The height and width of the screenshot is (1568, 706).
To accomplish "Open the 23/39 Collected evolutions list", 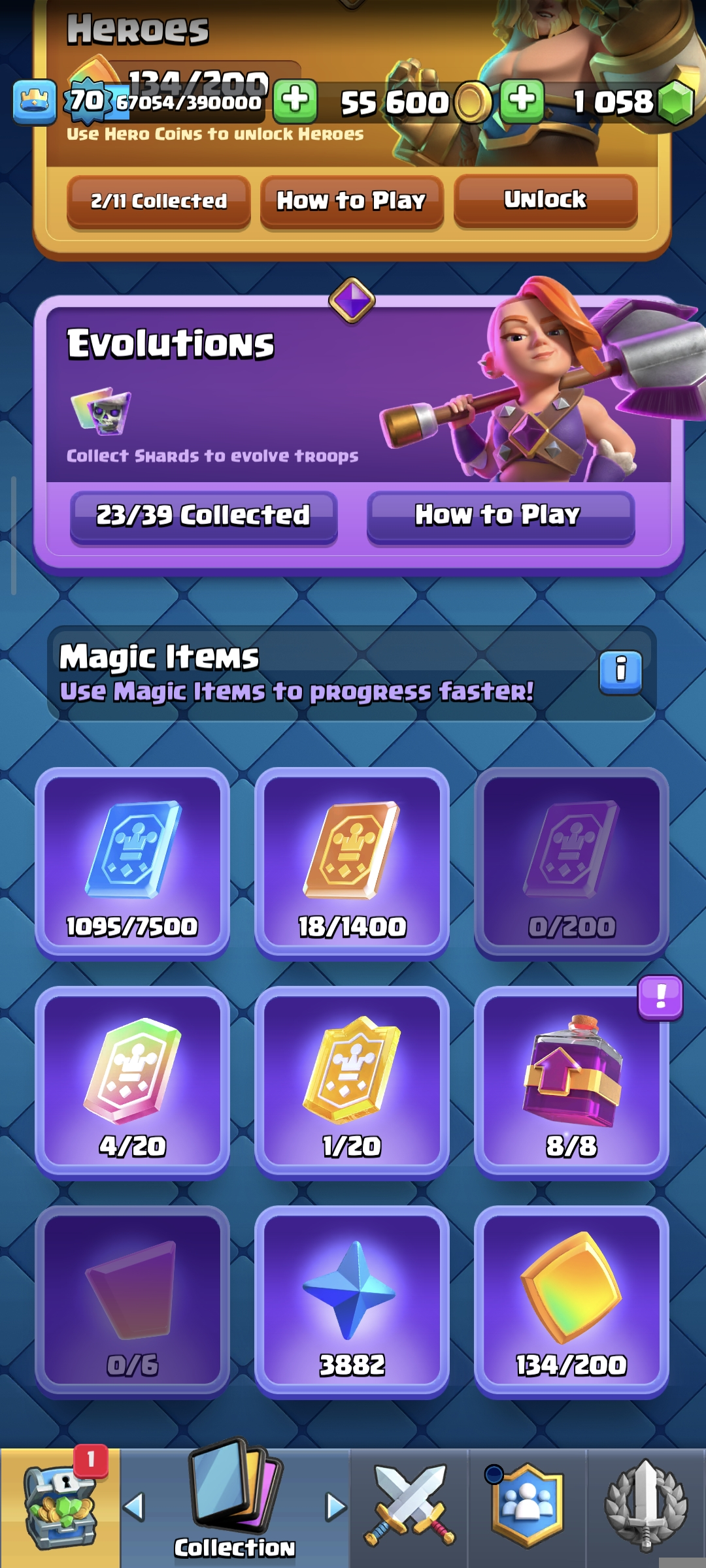I will click(x=203, y=516).
